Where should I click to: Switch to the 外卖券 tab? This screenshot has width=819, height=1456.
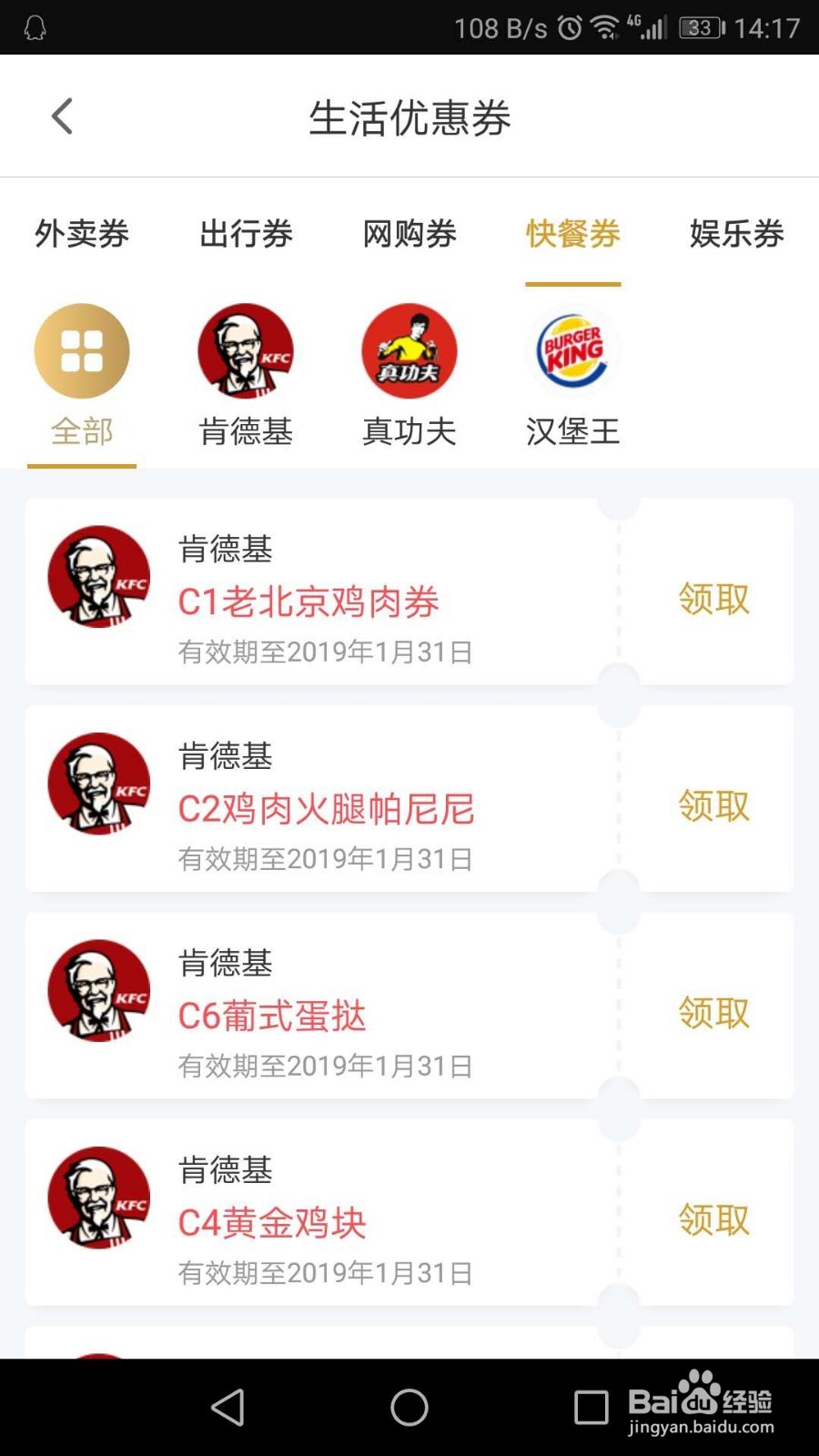82,234
